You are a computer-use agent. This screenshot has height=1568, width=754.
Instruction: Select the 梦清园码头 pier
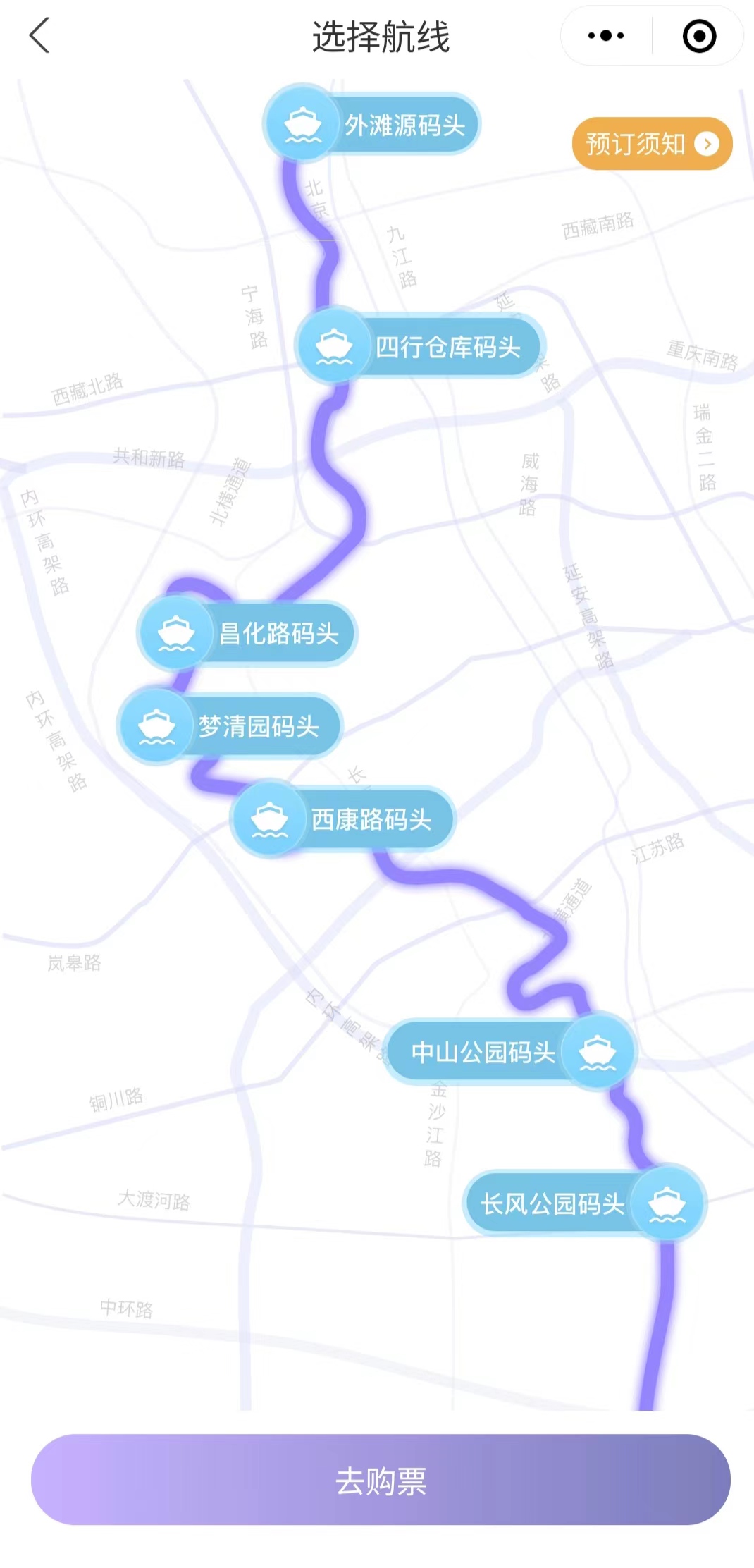(x=230, y=725)
